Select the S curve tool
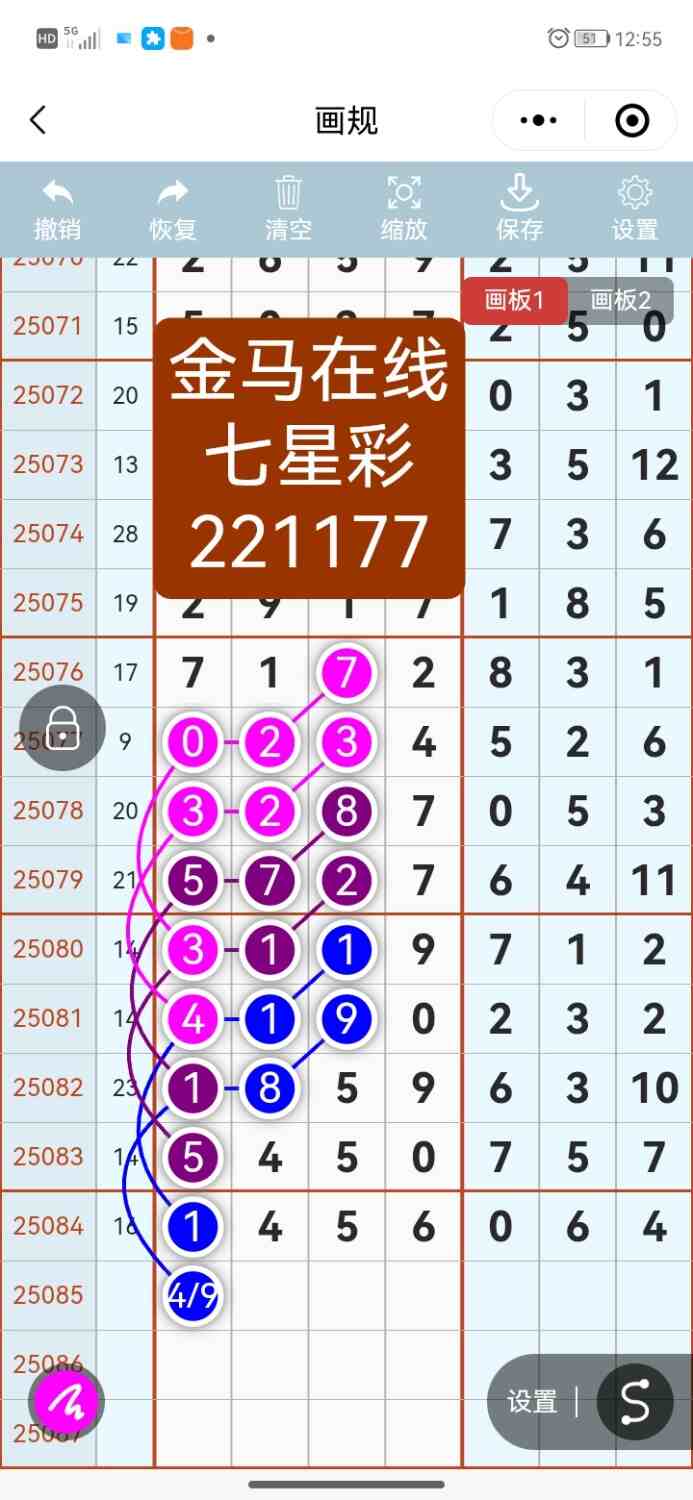 click(x=634, y=1402)
